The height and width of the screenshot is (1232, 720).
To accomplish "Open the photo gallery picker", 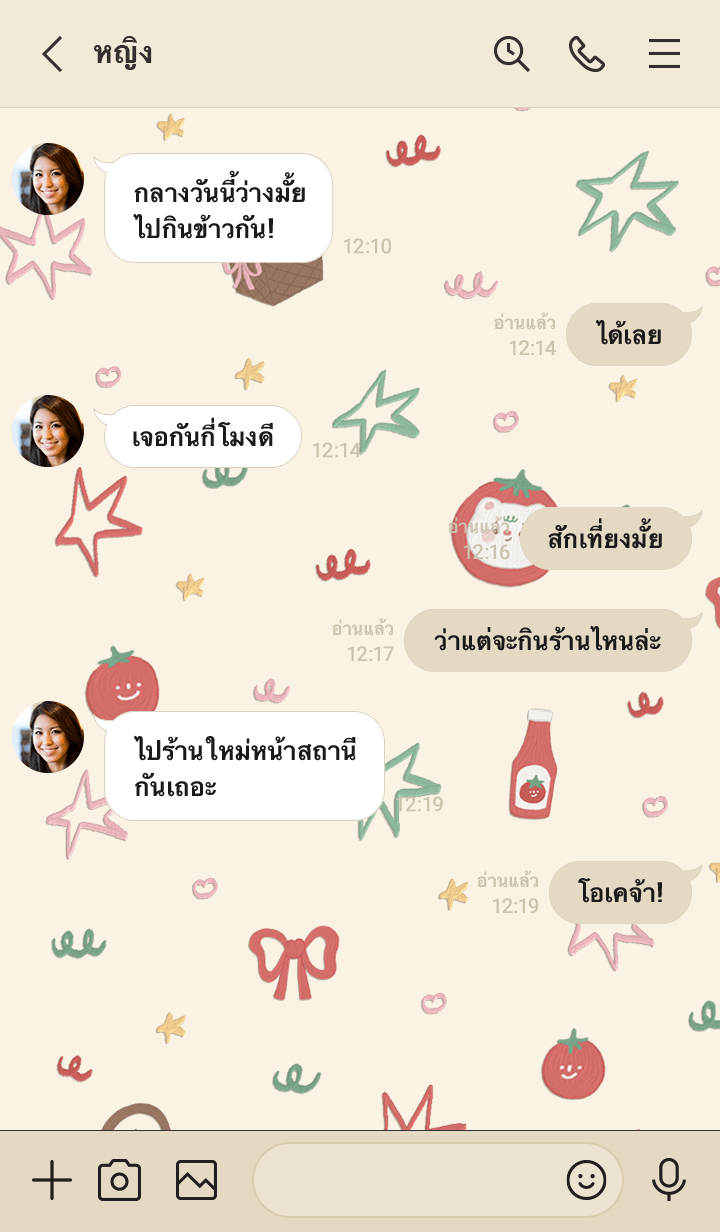I will pyautogui.click(x=196, y=1181).
